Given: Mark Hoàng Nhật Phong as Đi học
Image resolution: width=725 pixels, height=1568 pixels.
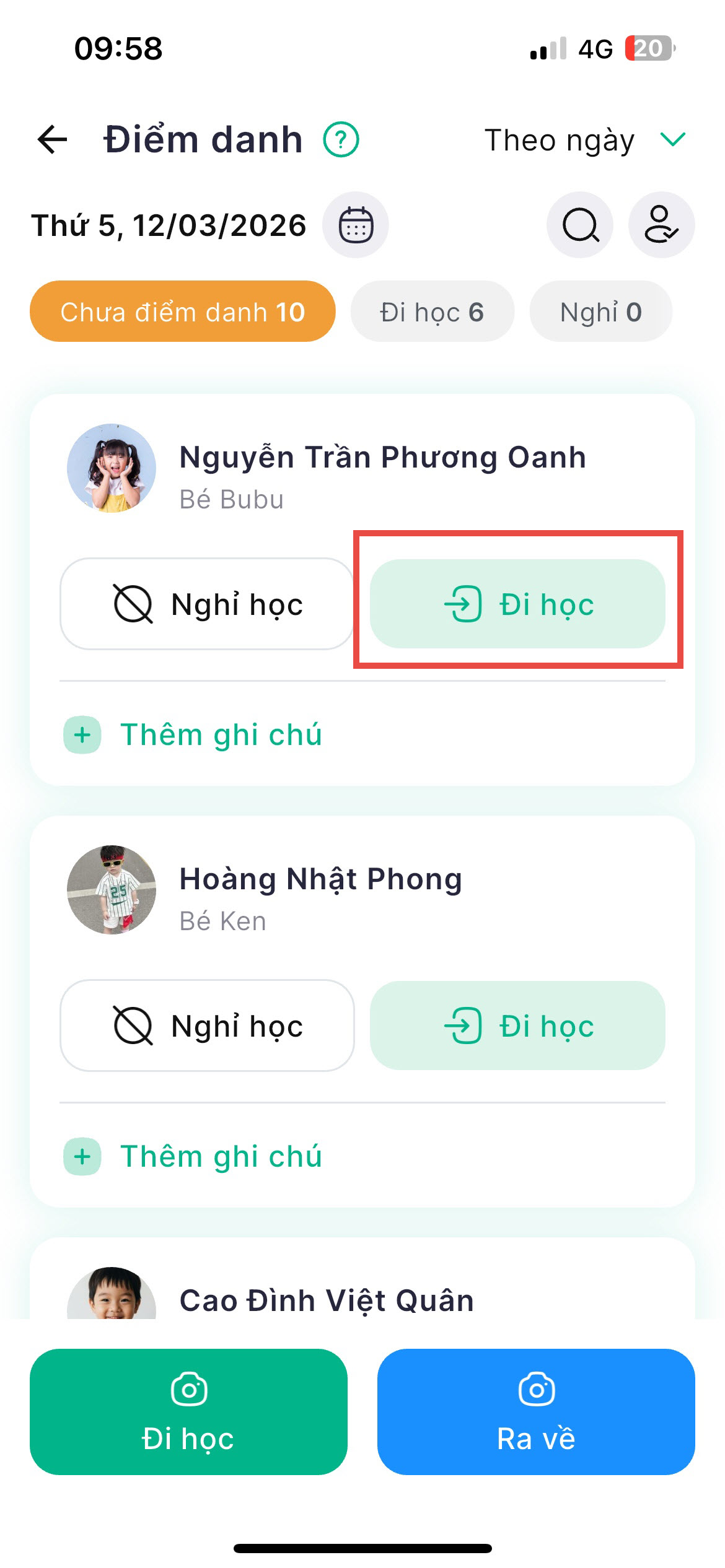Looking at the screenshot, I should click(x=517, y=1026).
